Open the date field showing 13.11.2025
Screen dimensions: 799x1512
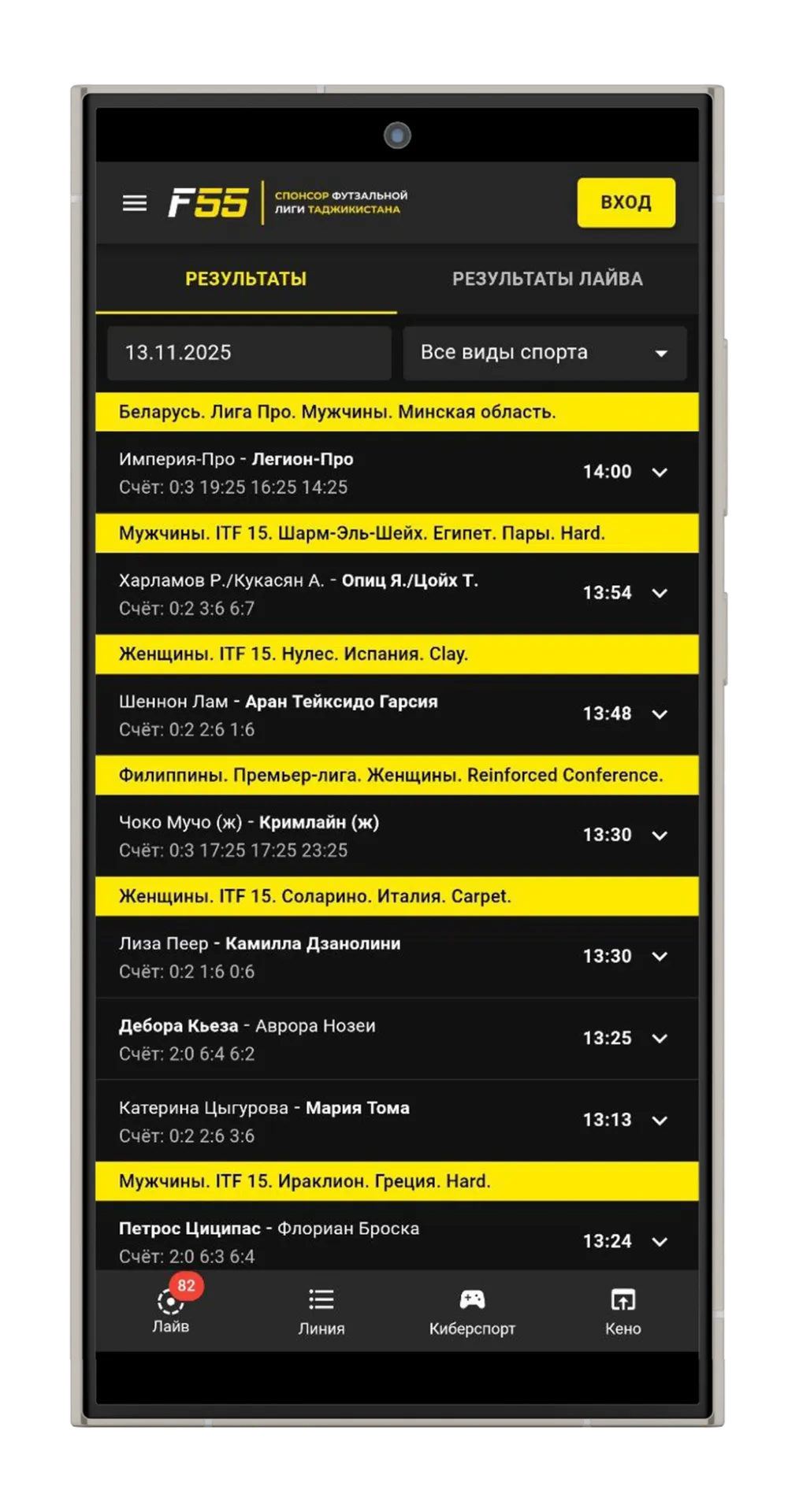coord(249,353)
